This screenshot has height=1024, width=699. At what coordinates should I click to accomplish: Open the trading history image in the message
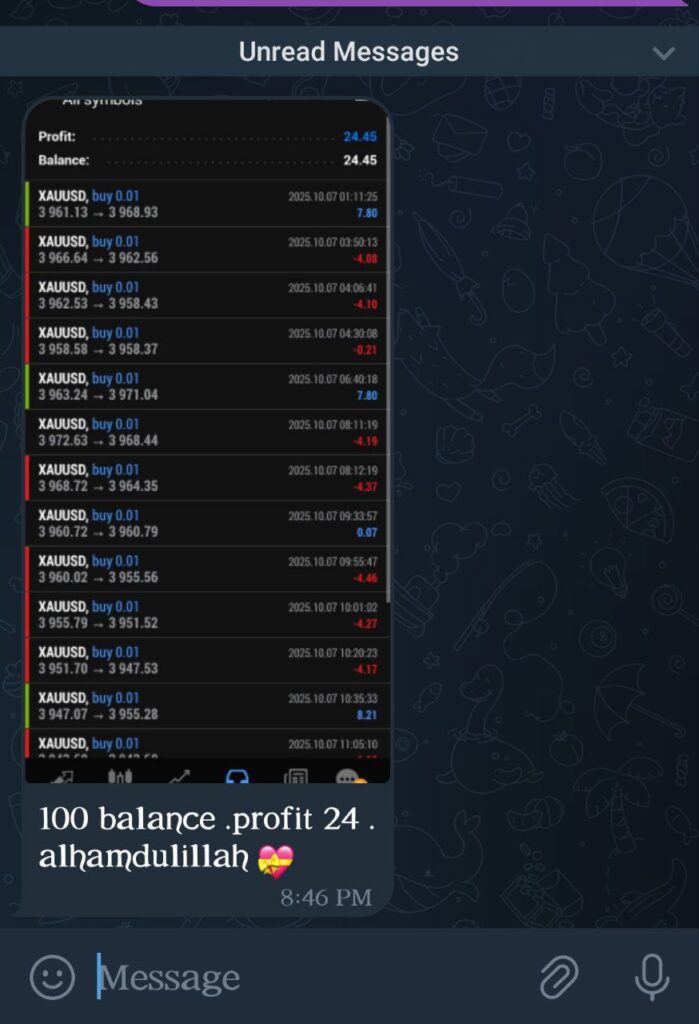pyautogui.click(x=207, y=440)
